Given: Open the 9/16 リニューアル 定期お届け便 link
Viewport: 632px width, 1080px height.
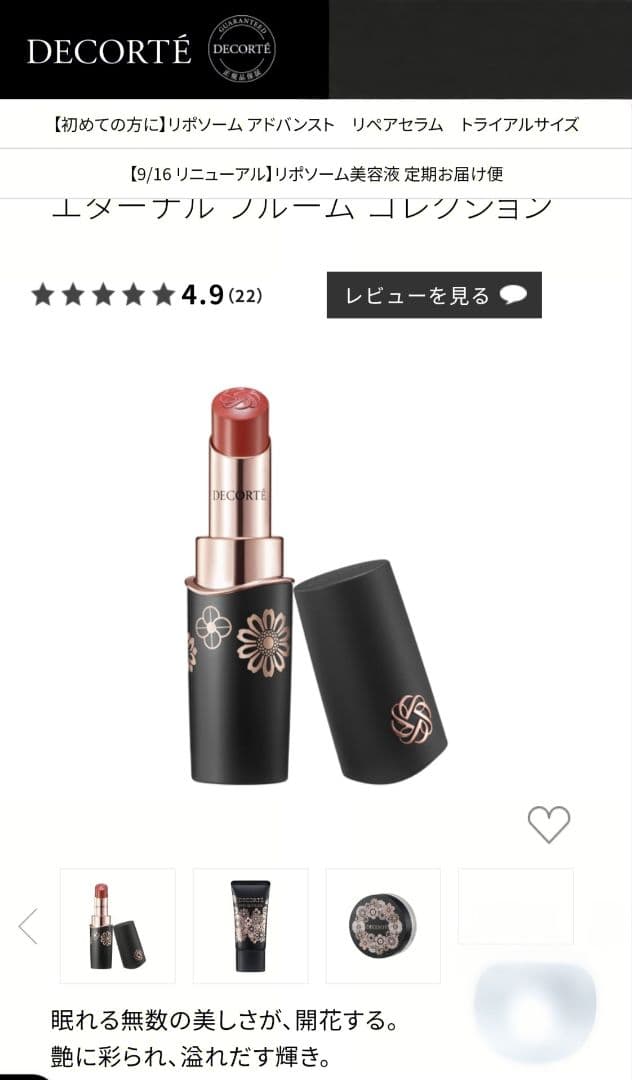Looking at the screenshot, I should coord(315,174).
